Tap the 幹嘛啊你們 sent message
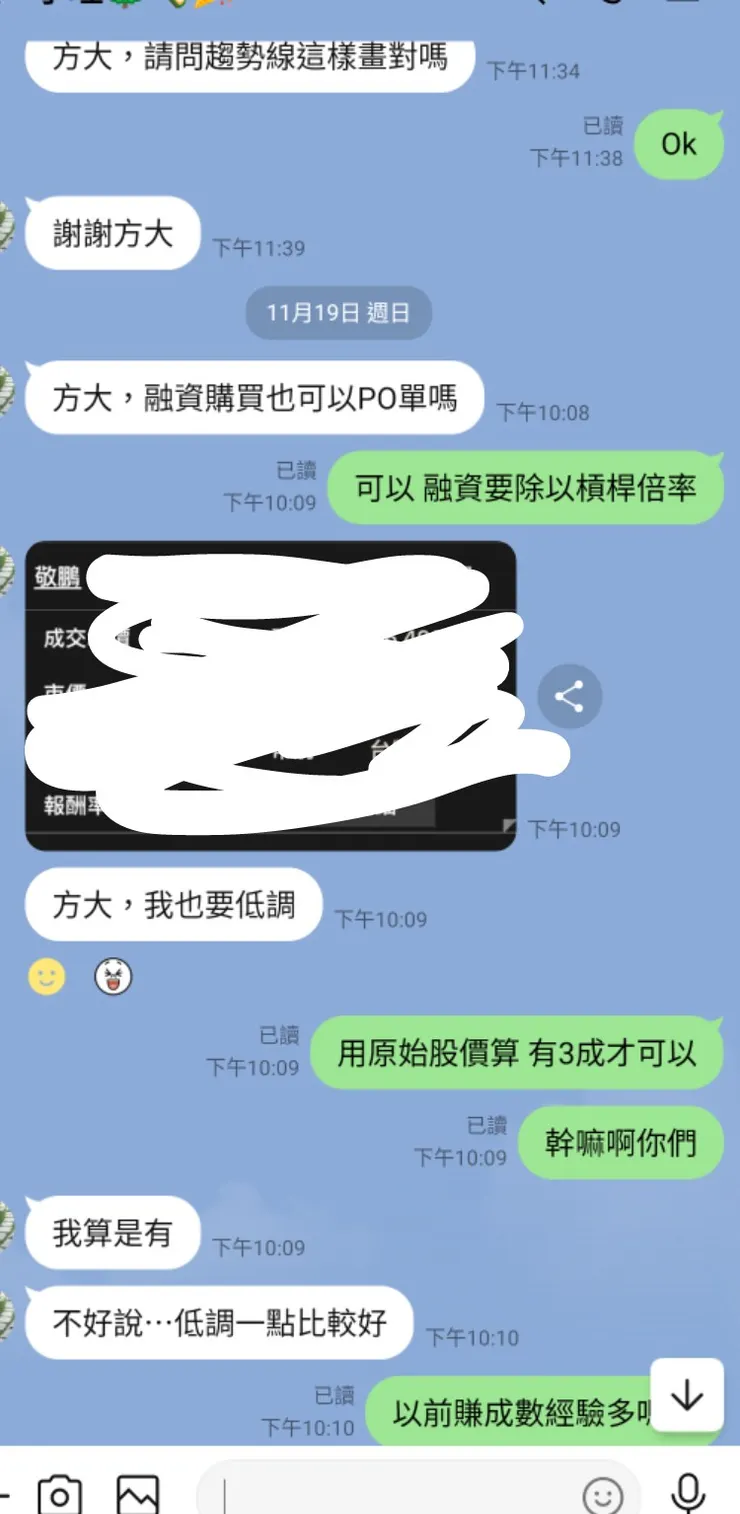Viewport: 740px width, 1514px height. [620, 1143]
